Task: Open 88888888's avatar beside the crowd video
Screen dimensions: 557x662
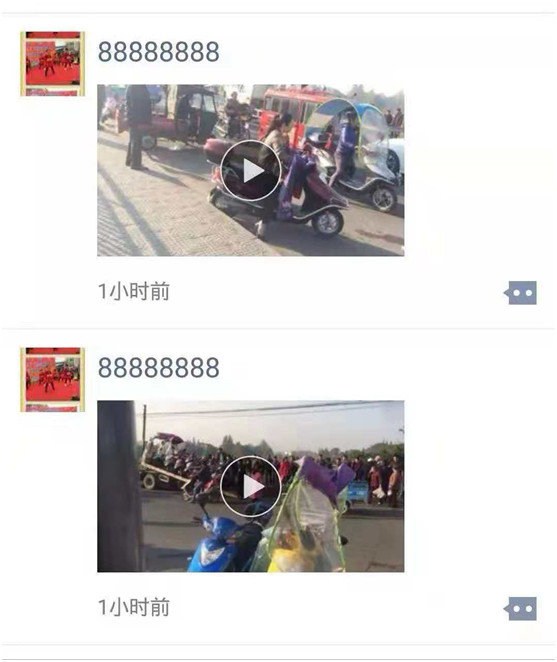Action: pos(53,380)
